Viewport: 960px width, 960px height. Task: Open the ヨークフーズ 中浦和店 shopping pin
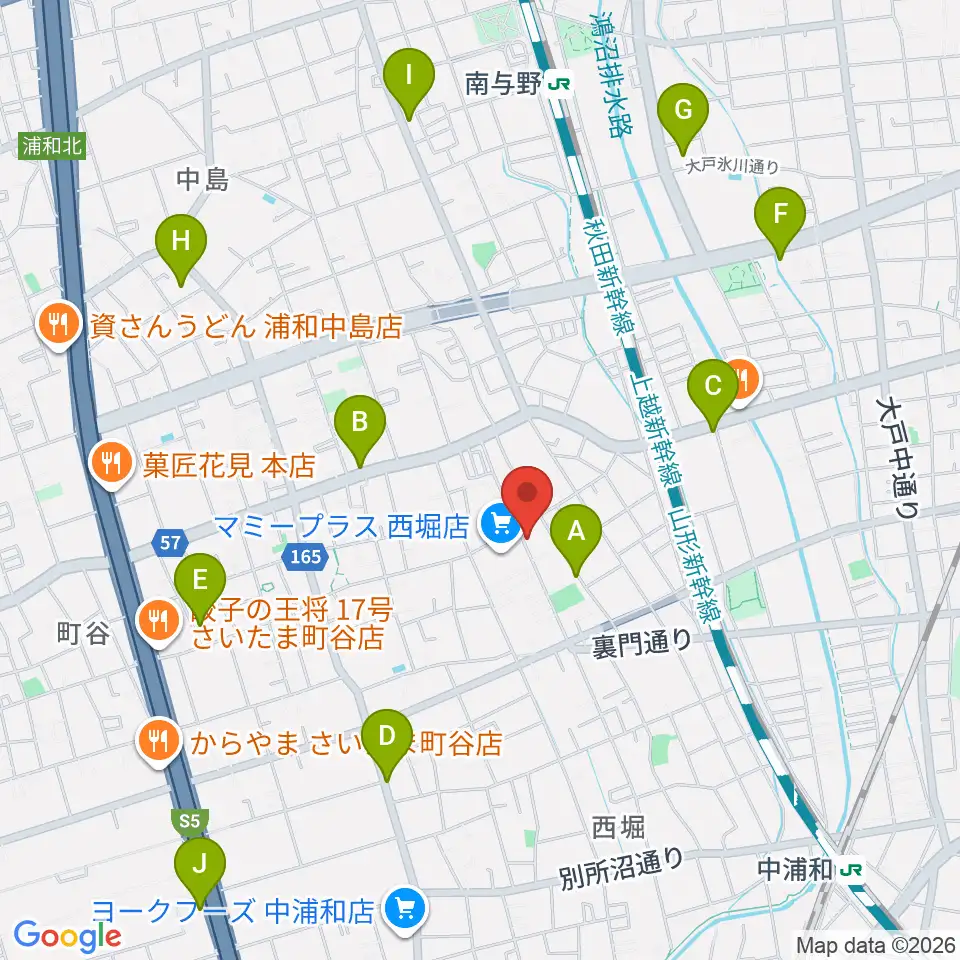click(x=405, y=911)
